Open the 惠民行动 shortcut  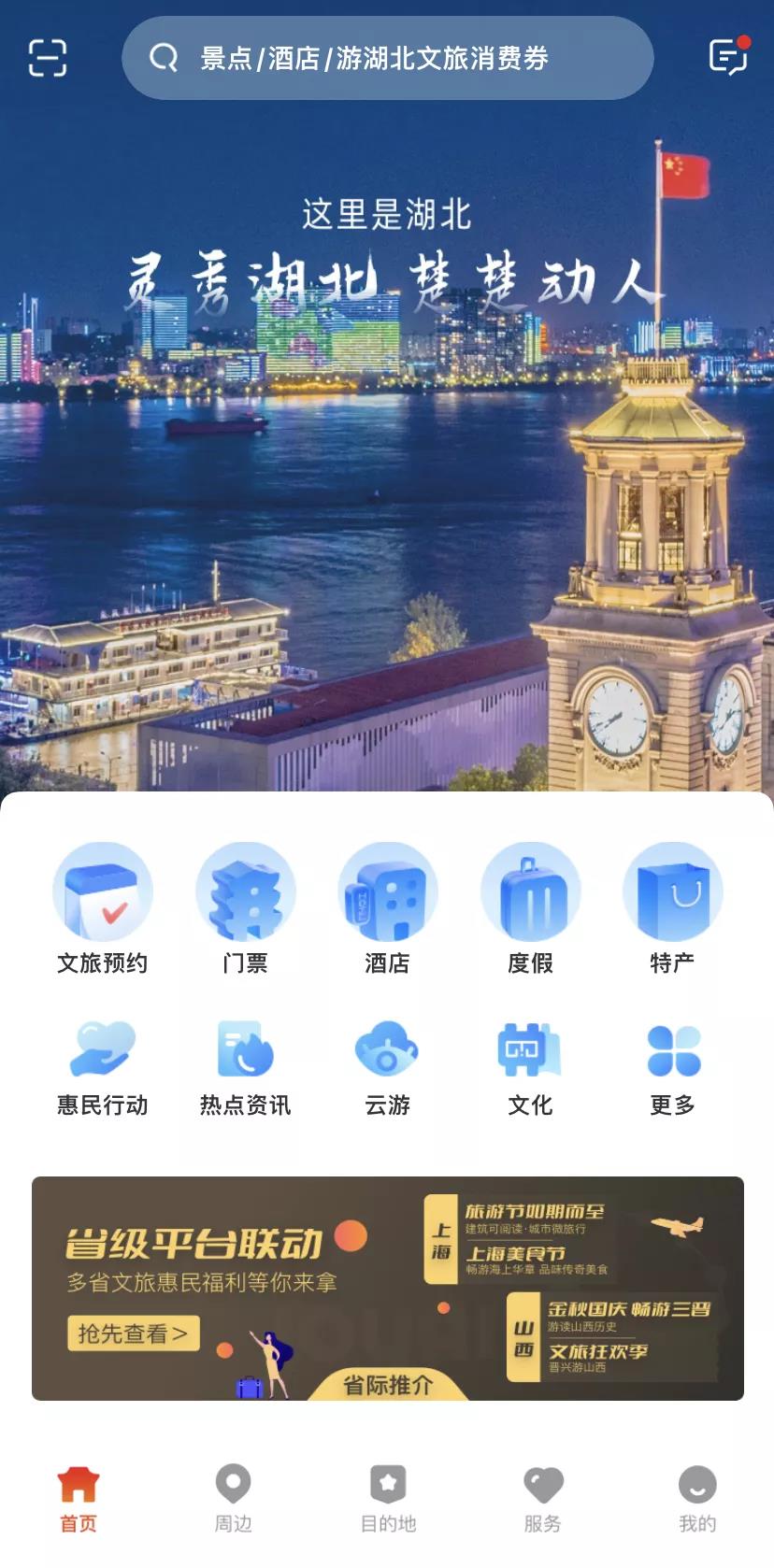pos(103,1067)
